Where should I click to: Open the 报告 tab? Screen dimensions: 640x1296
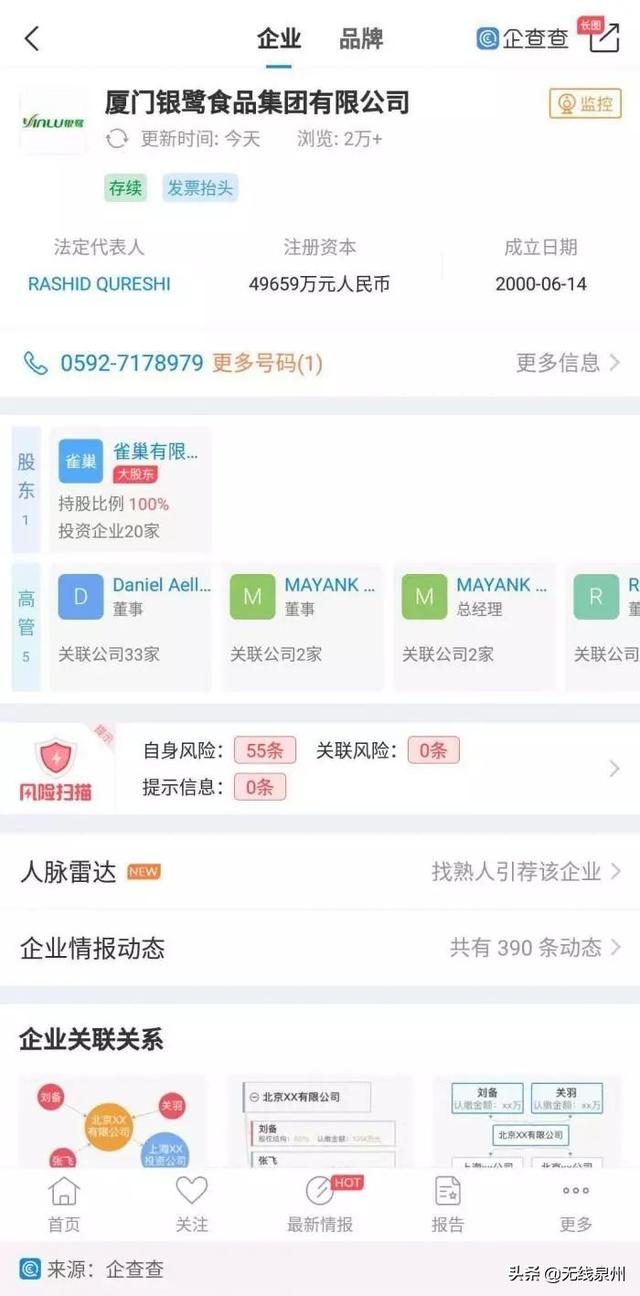tap(448, 1204)
